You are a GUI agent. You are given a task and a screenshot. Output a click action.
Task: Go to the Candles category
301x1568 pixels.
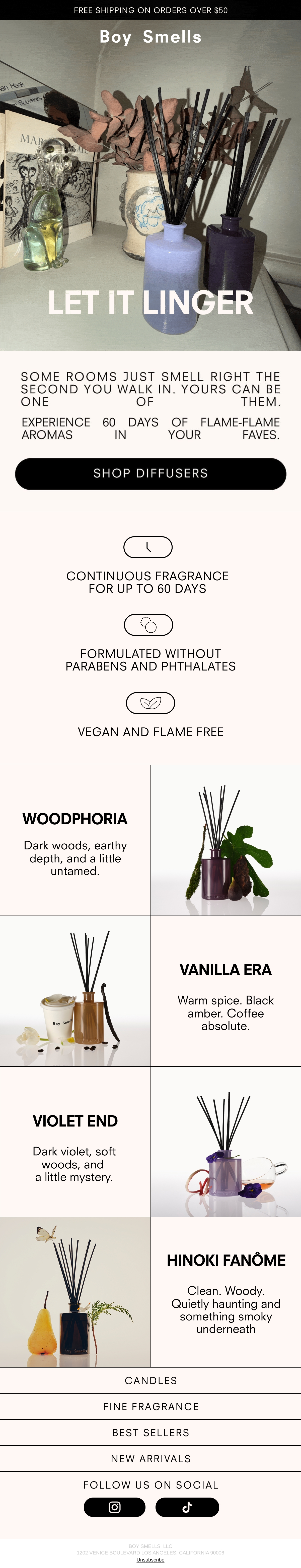150,1381
